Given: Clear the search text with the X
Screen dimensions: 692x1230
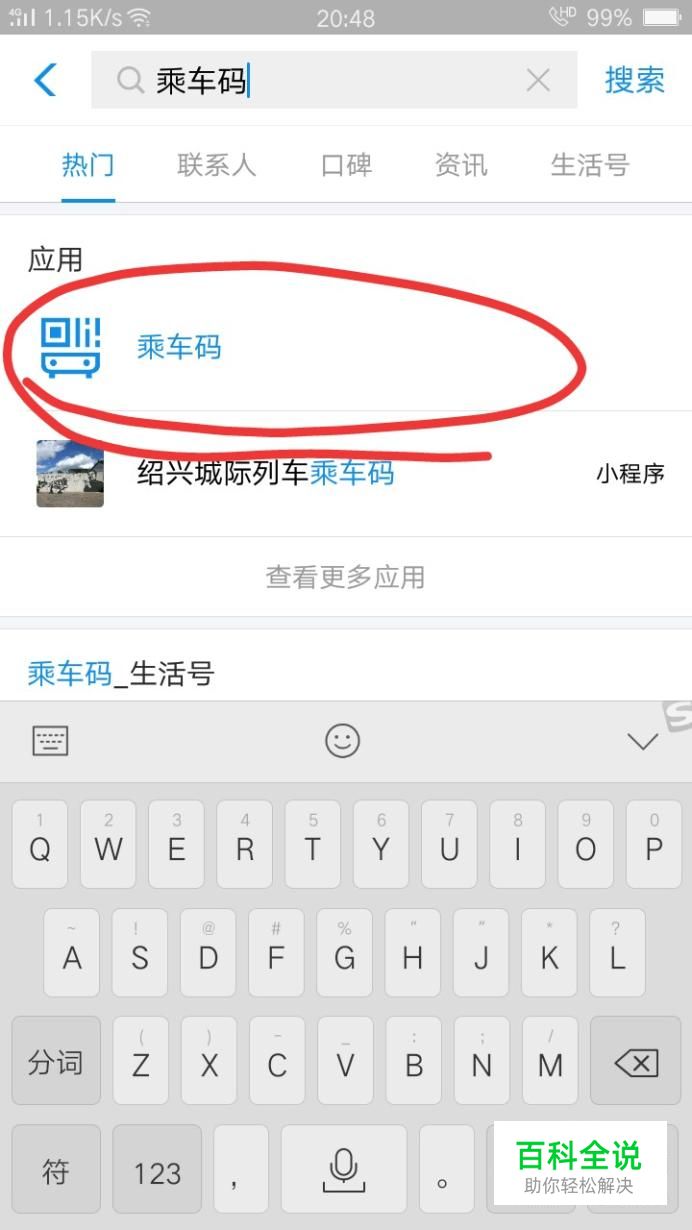Looking at the screenshot, I should click(538, 80).
